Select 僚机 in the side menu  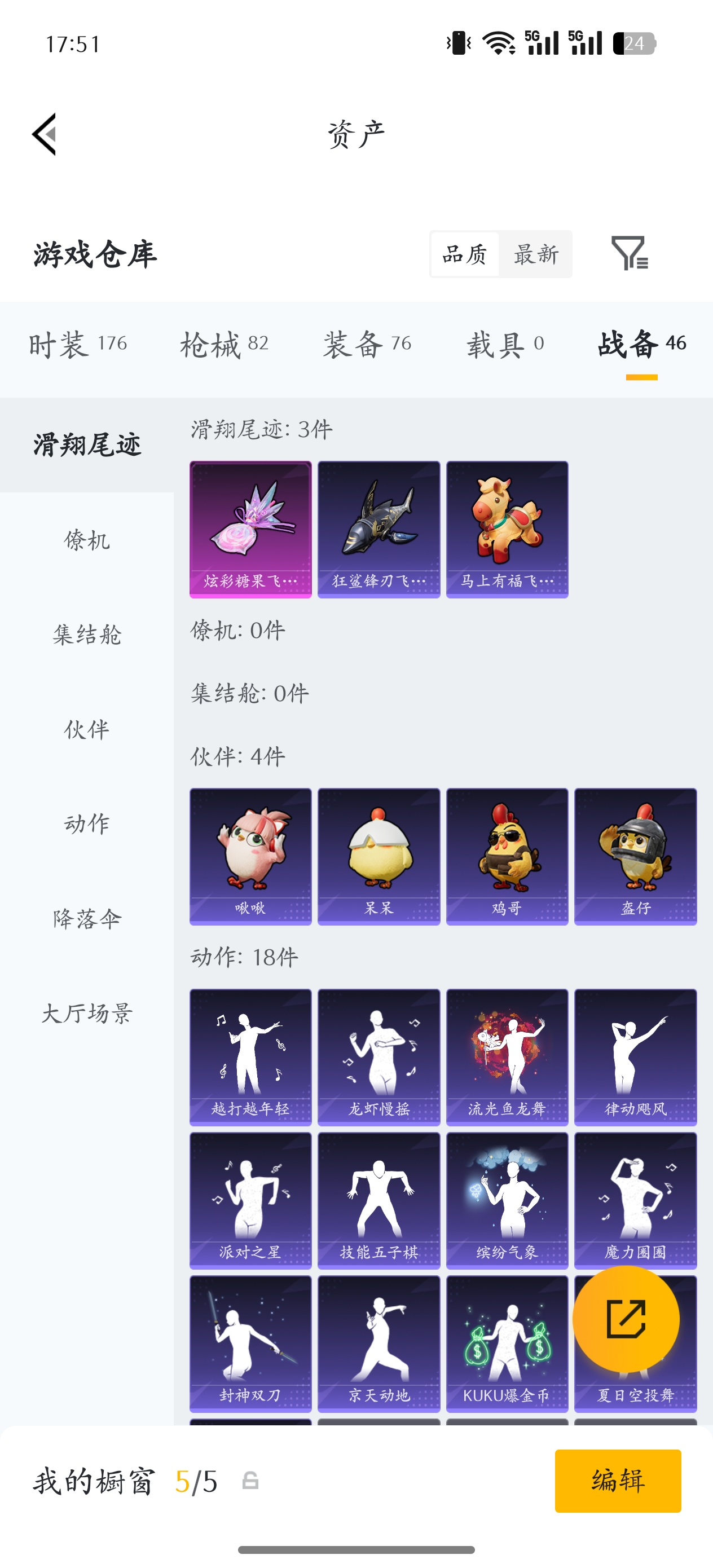point(87,540)
